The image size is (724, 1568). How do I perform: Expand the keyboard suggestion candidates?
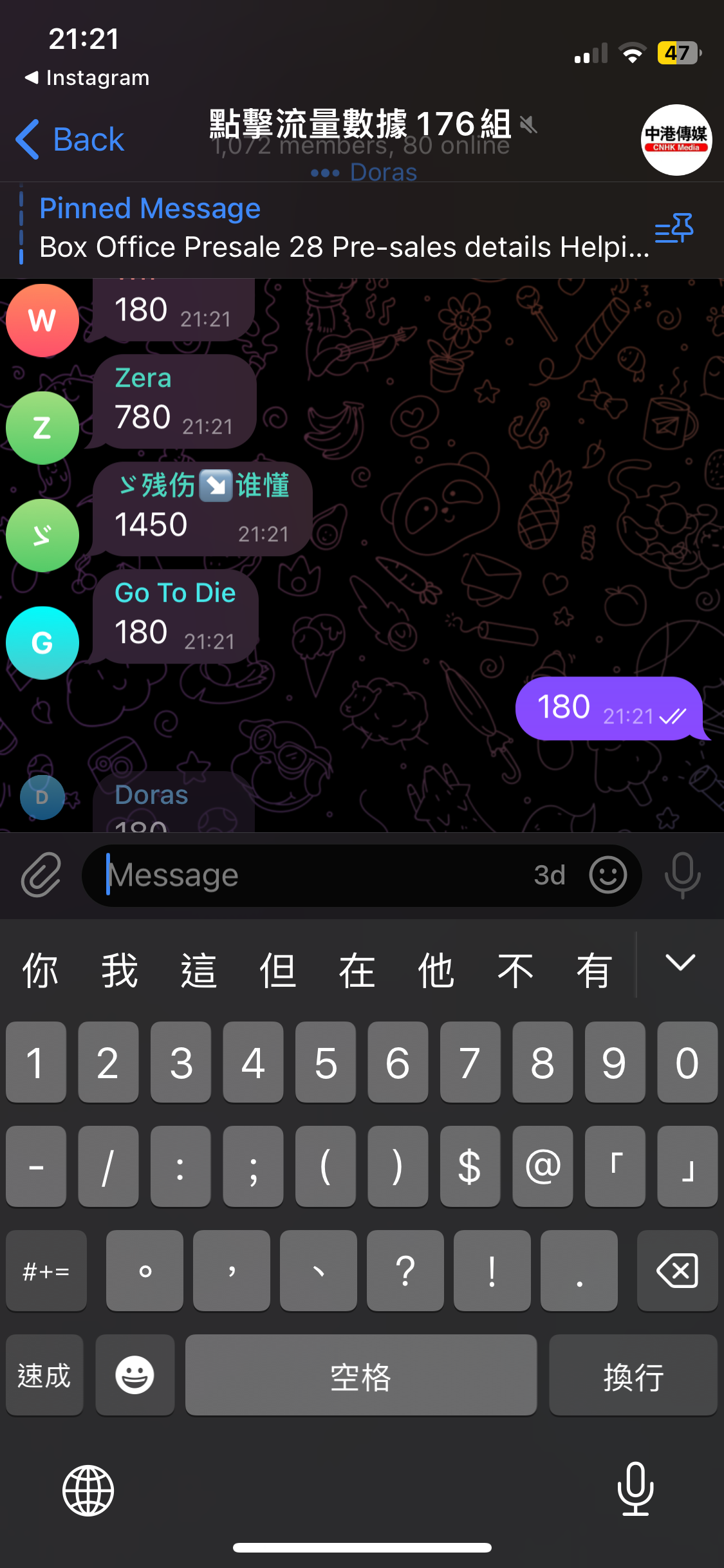[680, 963]
